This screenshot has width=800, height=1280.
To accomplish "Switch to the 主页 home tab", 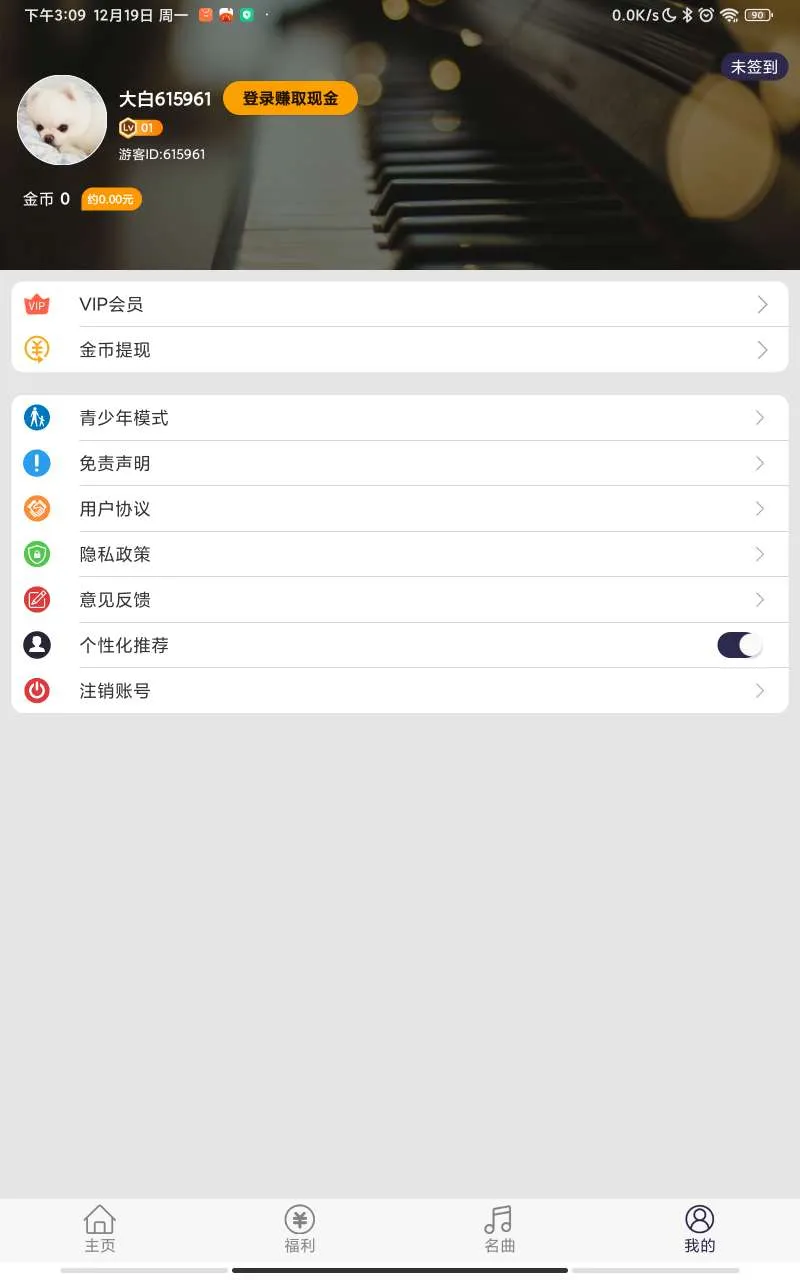I will (100, 1229).
